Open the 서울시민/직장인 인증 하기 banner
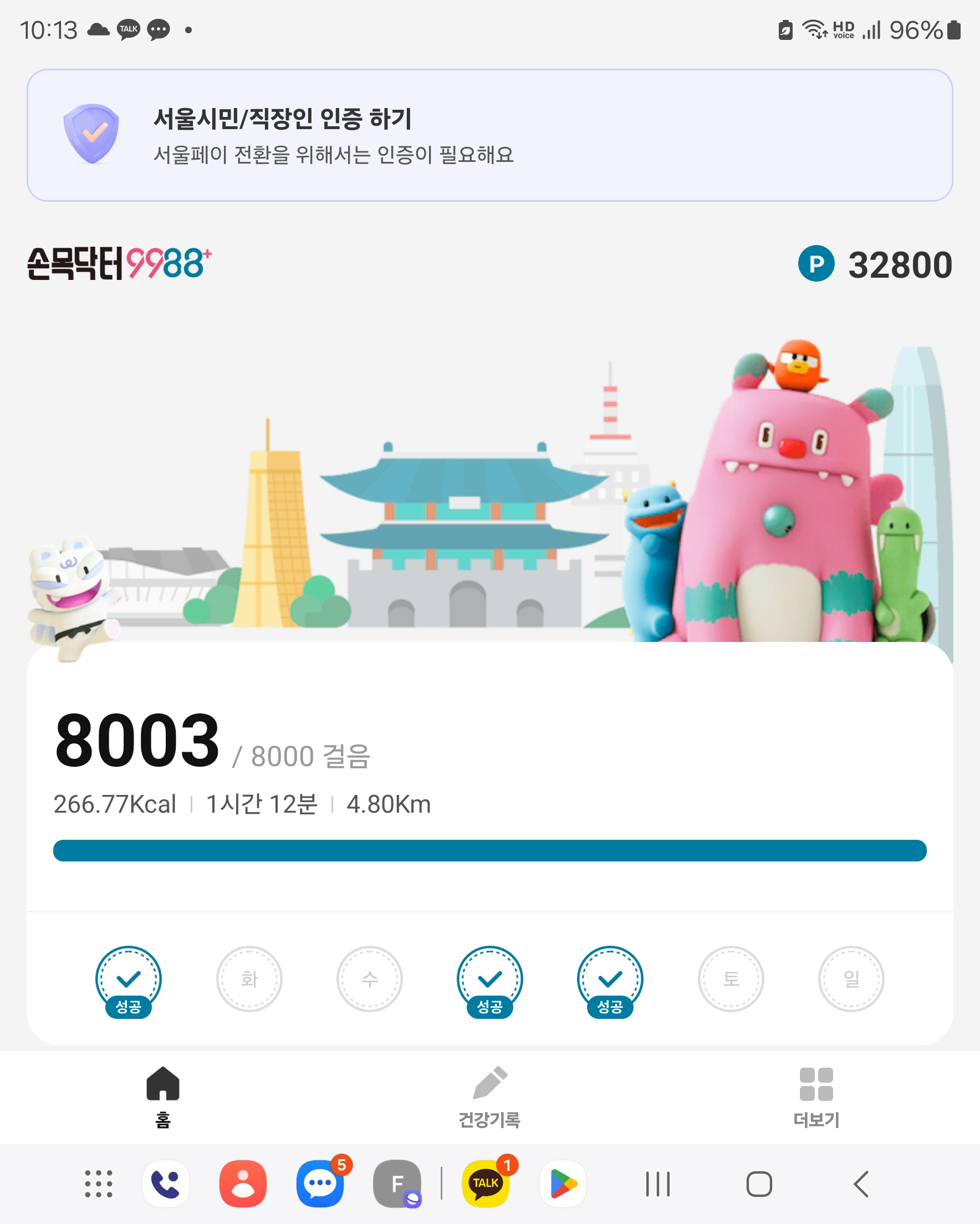980x1224 pixels. click(x=489, y=135)
